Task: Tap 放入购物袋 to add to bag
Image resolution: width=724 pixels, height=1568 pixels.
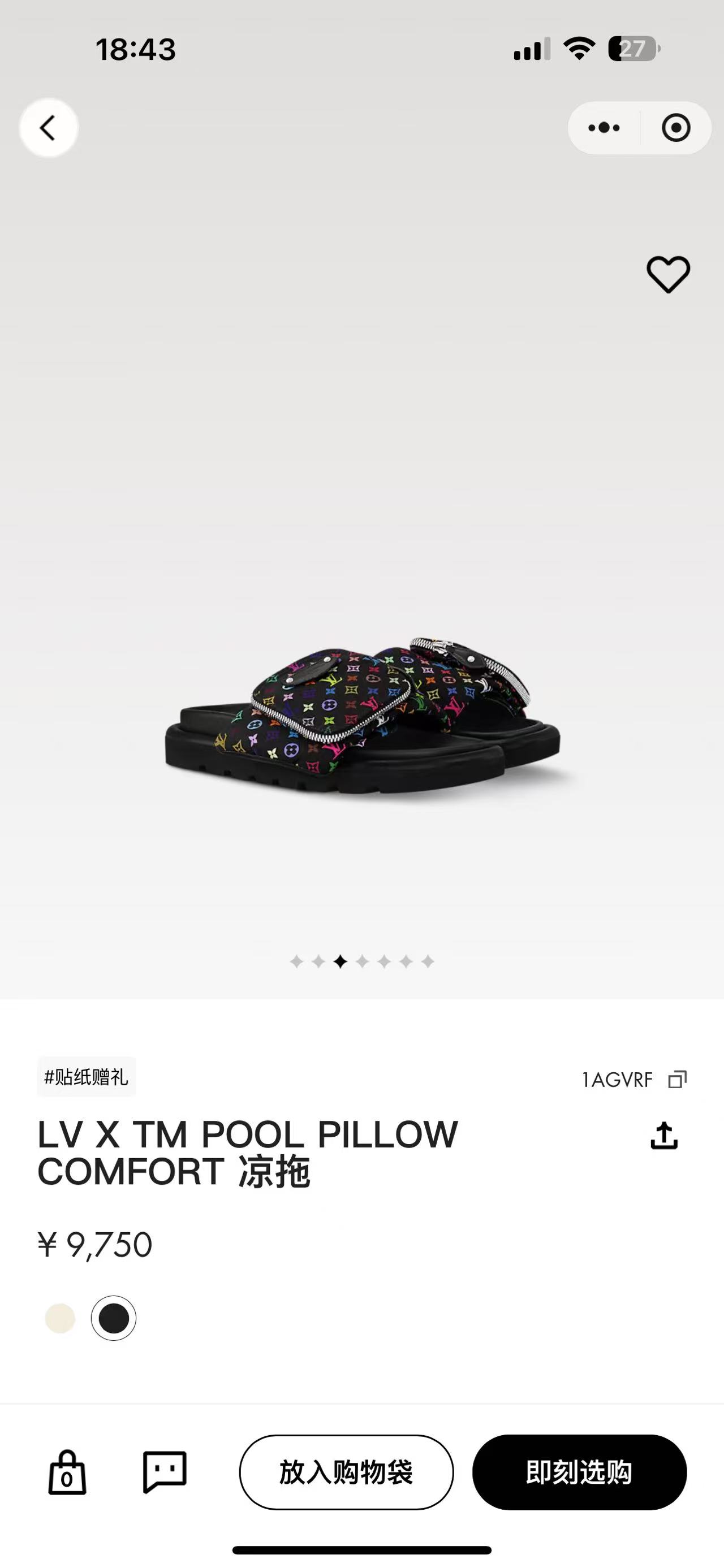Action: [x=346, y=1472]
